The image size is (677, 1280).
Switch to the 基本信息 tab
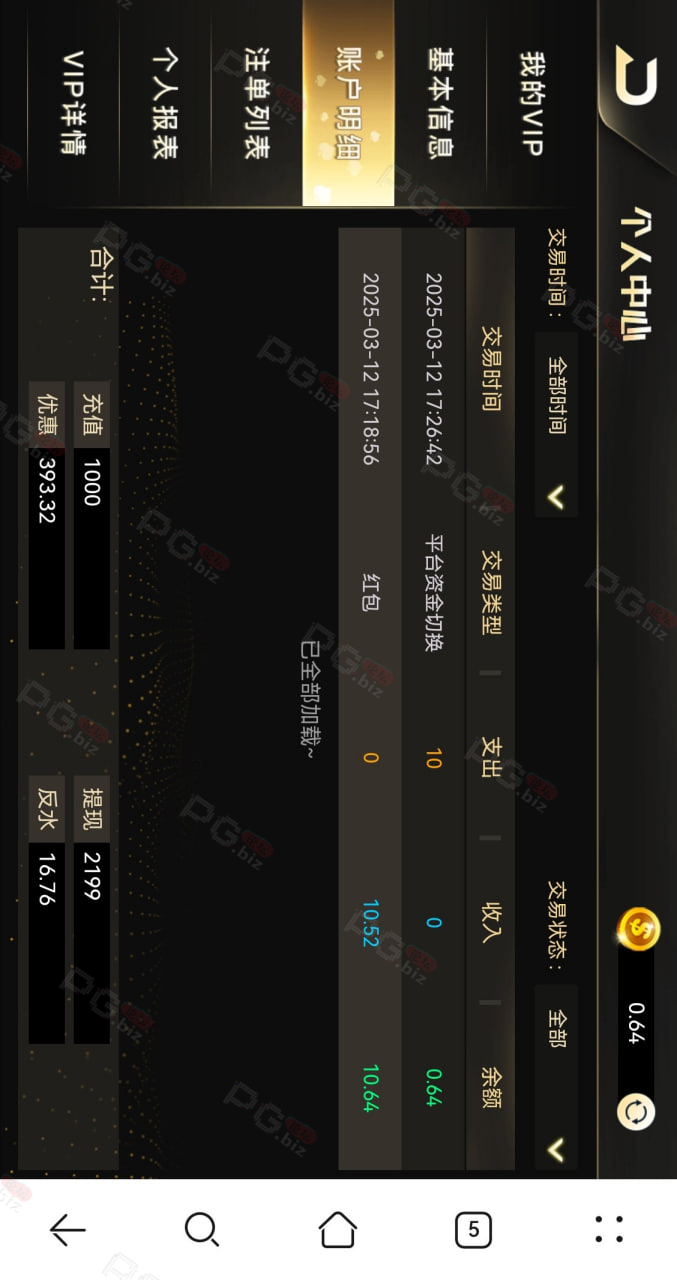pyautogui.click(x=441, y=103)
